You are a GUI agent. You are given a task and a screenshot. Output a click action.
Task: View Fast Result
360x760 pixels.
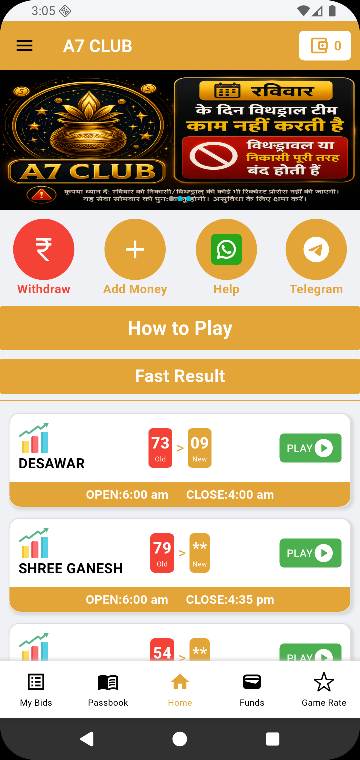coord(180,376)
